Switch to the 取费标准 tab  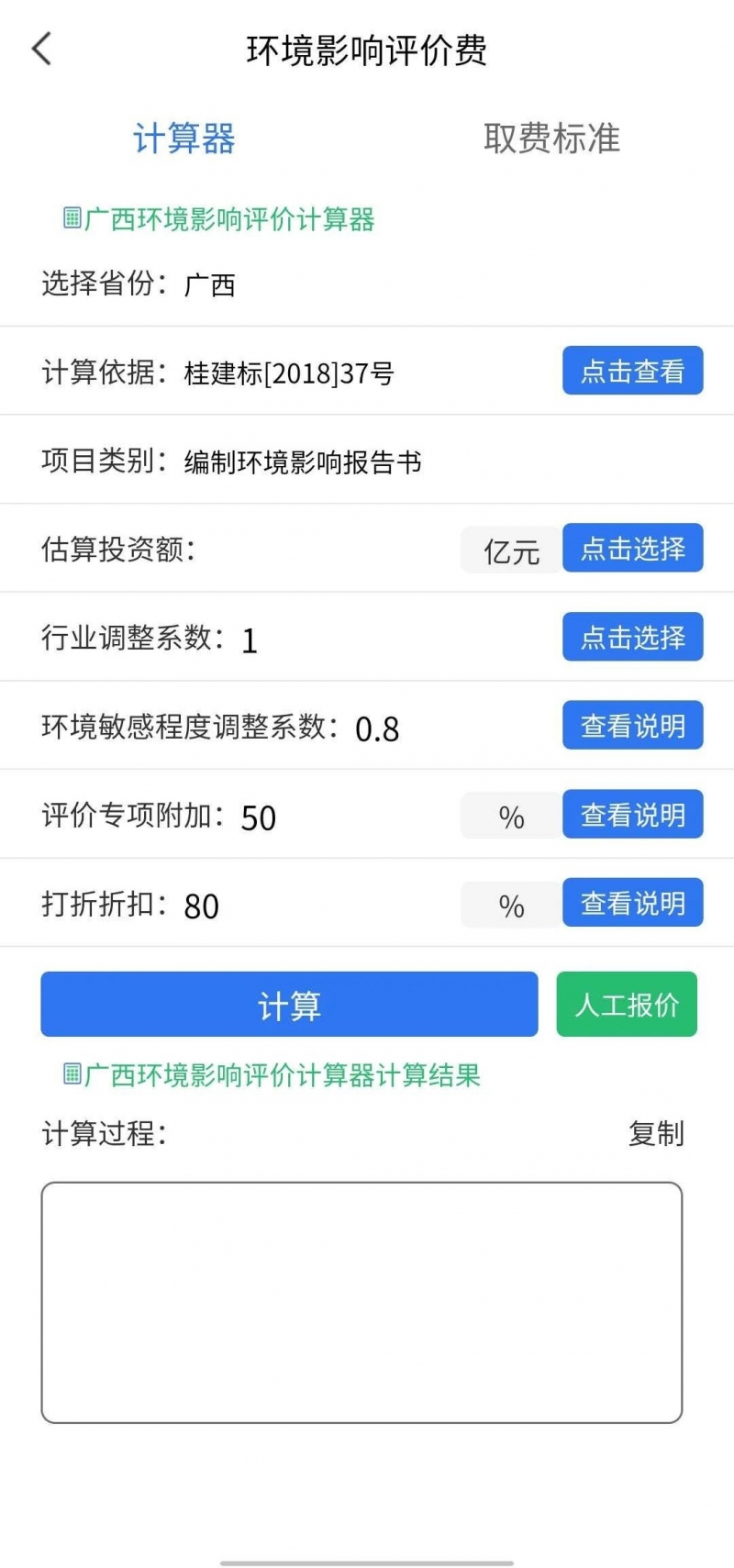(551, 139)
